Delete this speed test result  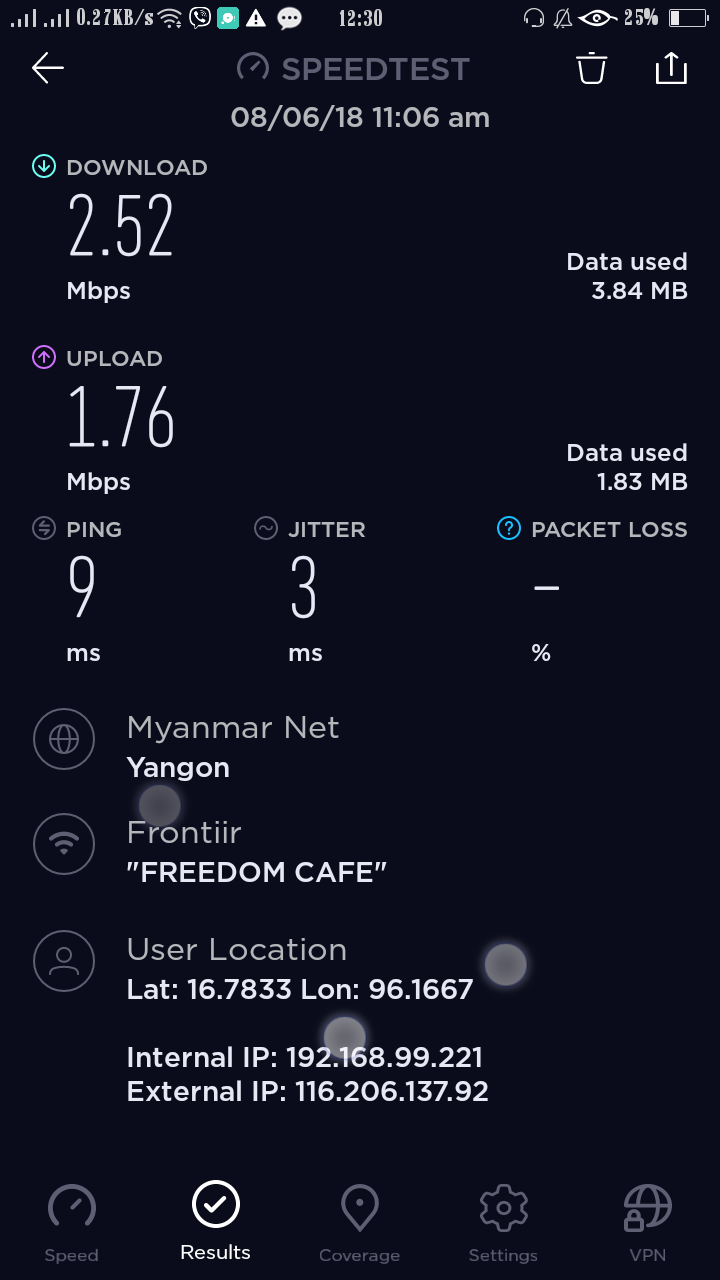click(591, 68)
